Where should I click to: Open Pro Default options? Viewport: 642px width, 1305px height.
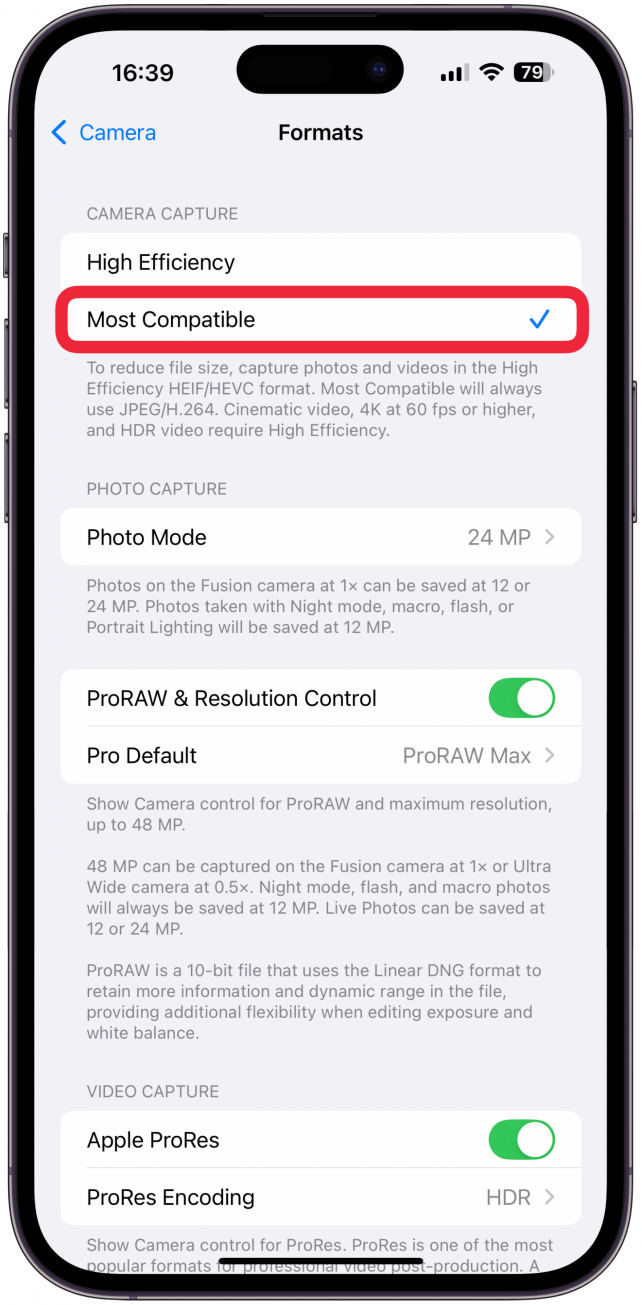(x=320, y=756)
